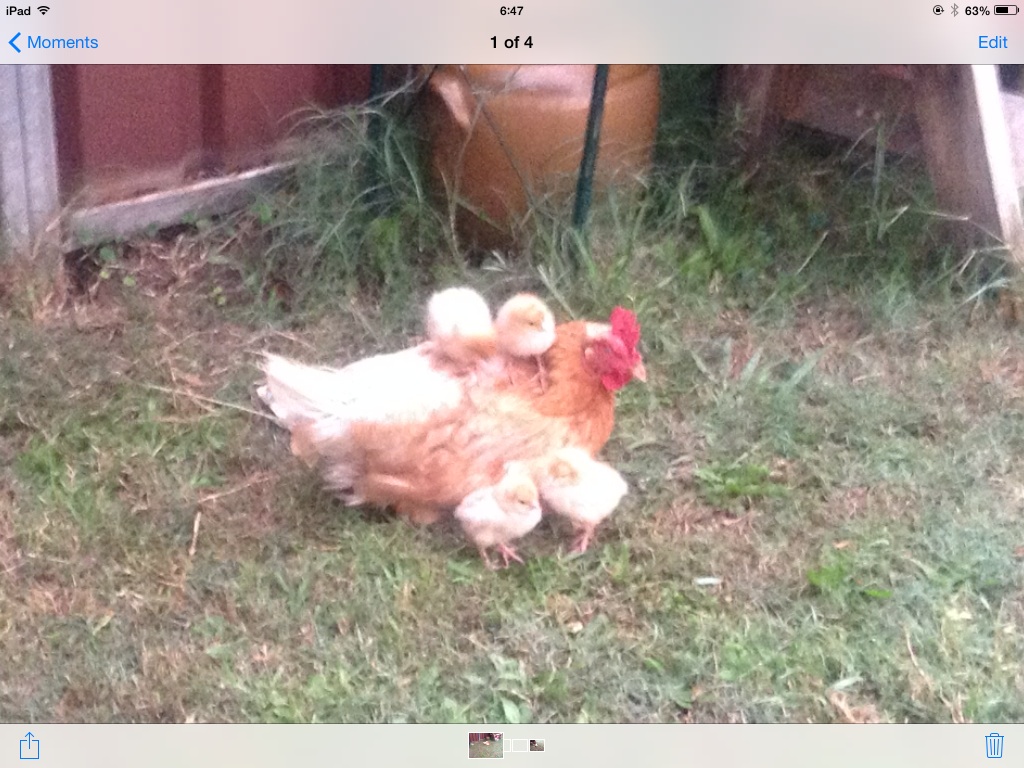Tap Edit to modify this photo
The image size is (1024, 768).
pos(992,42)
